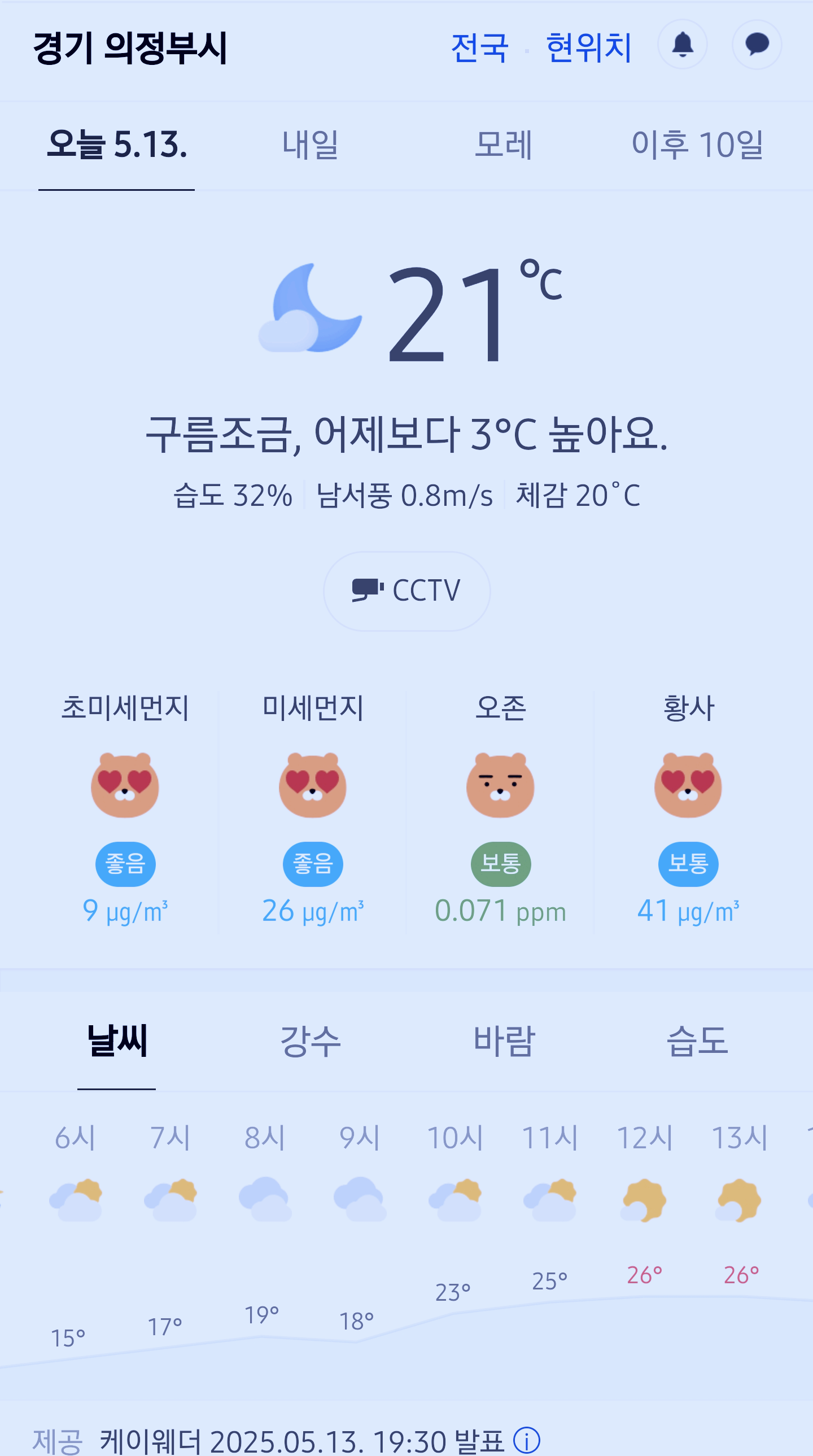Viewport: 813px width, 1456px height.
Task: Open the notifications bell
Action: point(683,45)
